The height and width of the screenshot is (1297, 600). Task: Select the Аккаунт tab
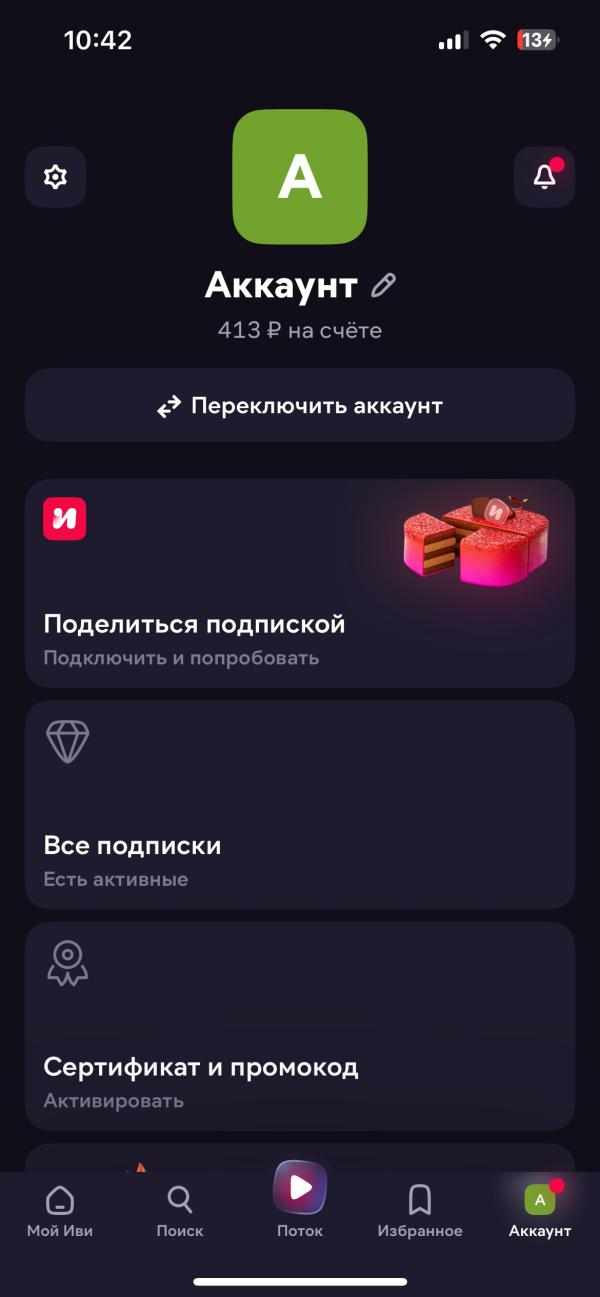click(540, 1210)
